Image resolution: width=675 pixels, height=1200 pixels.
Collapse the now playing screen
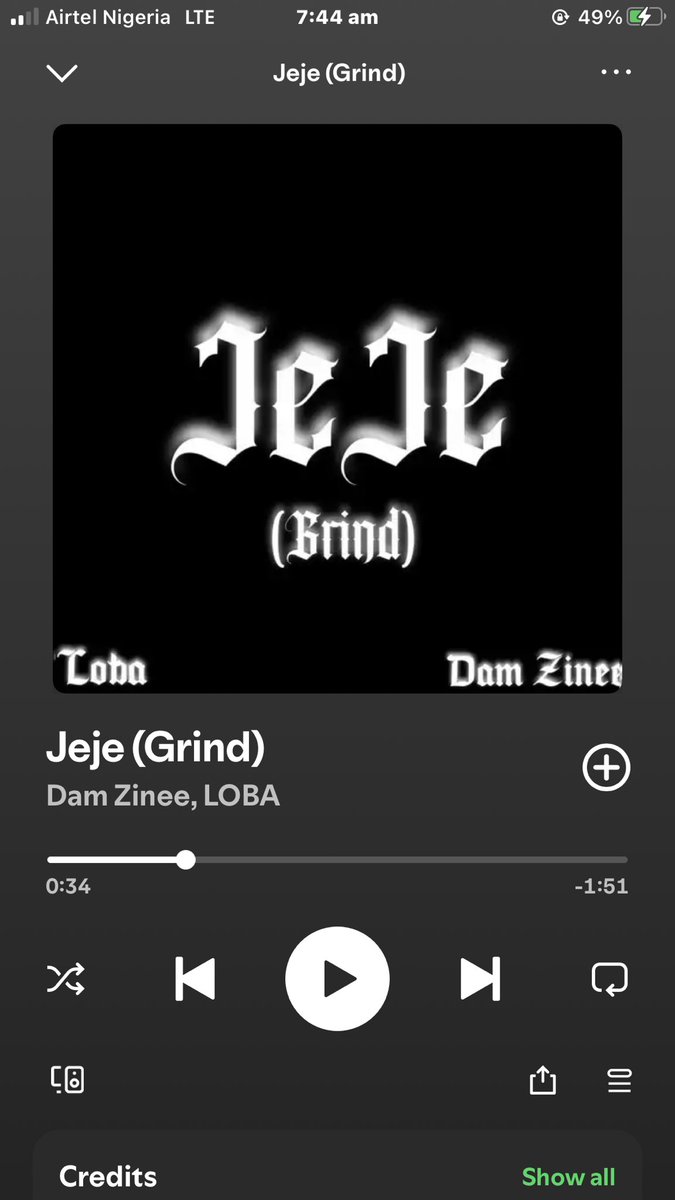point(62,73)
